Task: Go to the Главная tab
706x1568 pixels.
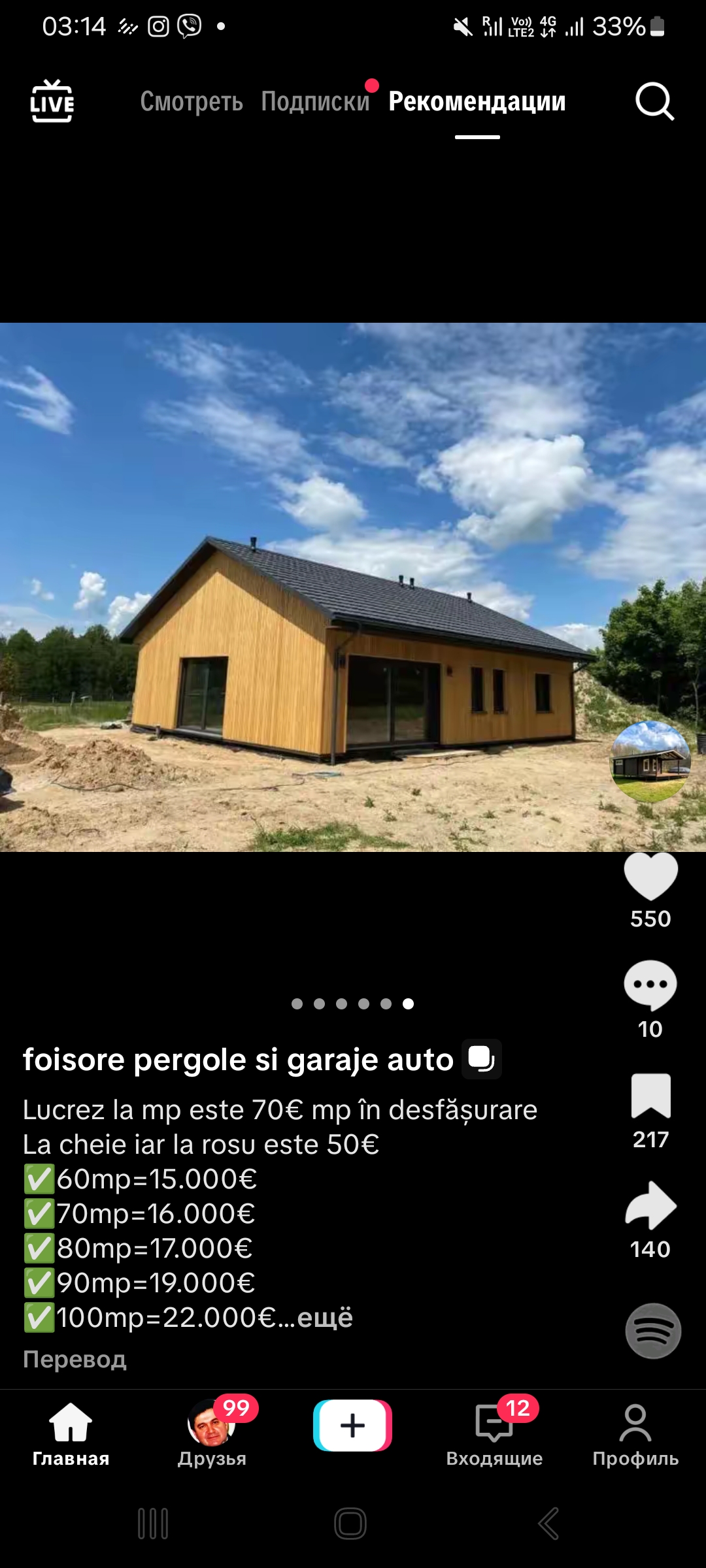Action: click(71, 1434)
